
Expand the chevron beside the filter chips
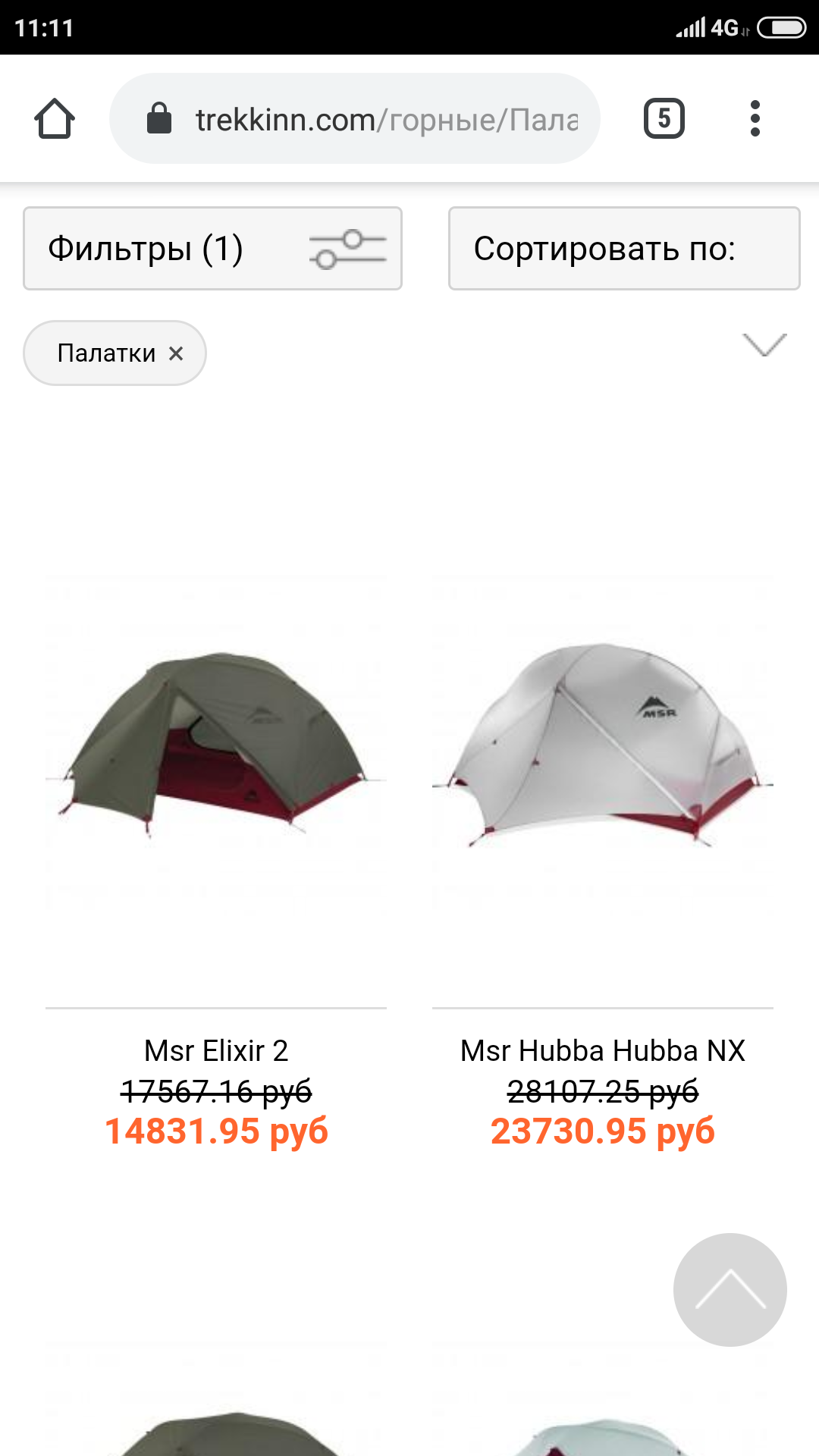764,345
